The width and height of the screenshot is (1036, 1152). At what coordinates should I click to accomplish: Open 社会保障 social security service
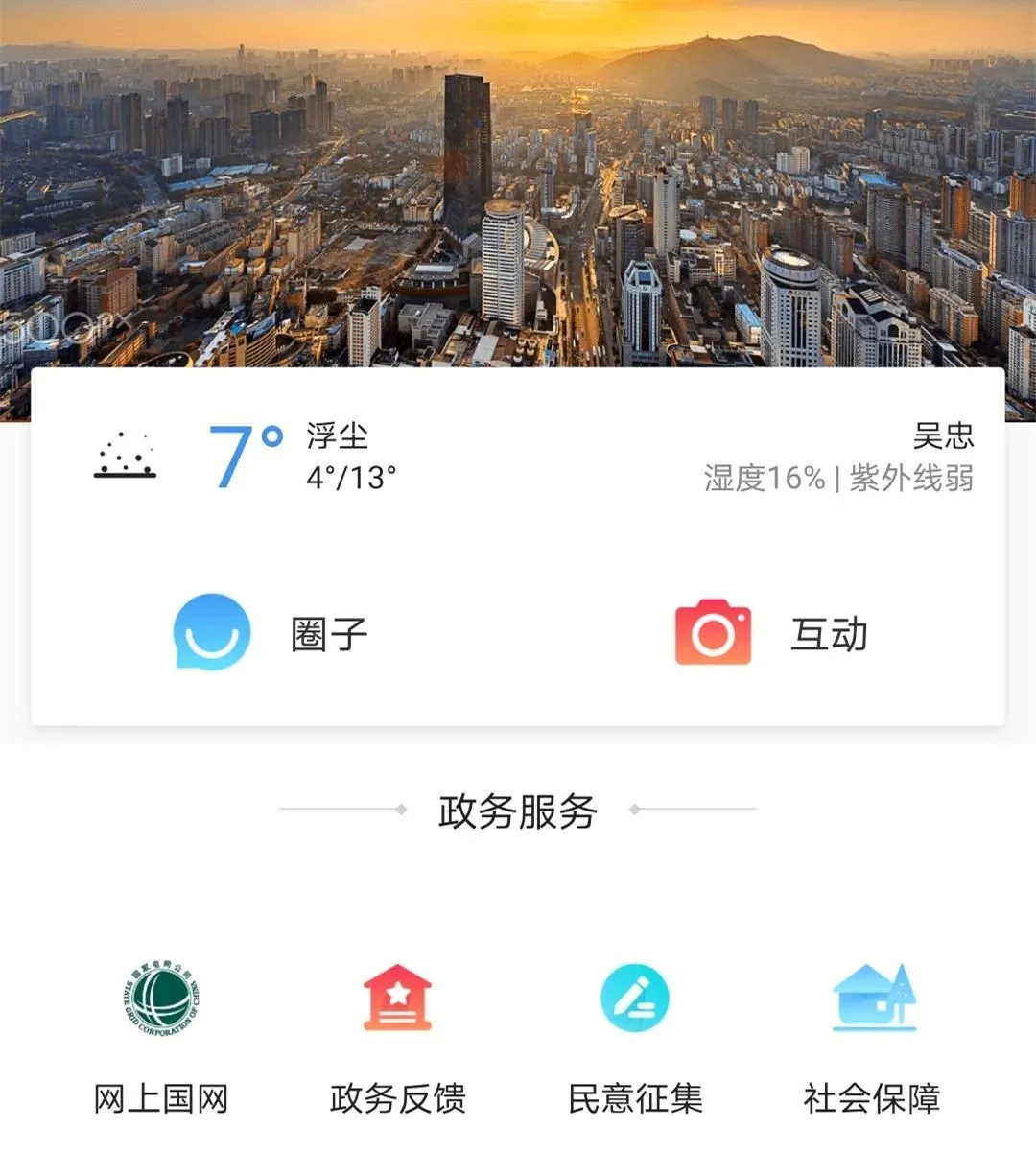coord(872,1036)
